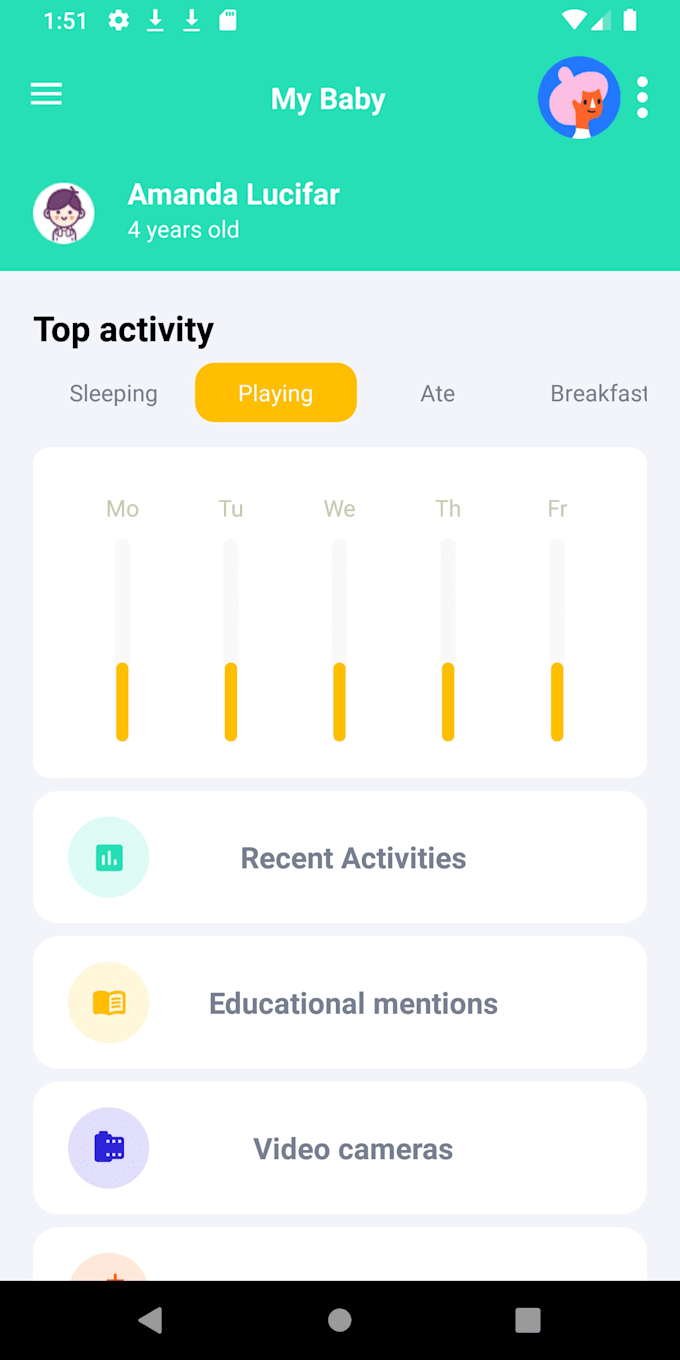Open the three-dot overflow menu
Image resolution: width=680 pixels, height=1360 pixels.
[642, 98]
